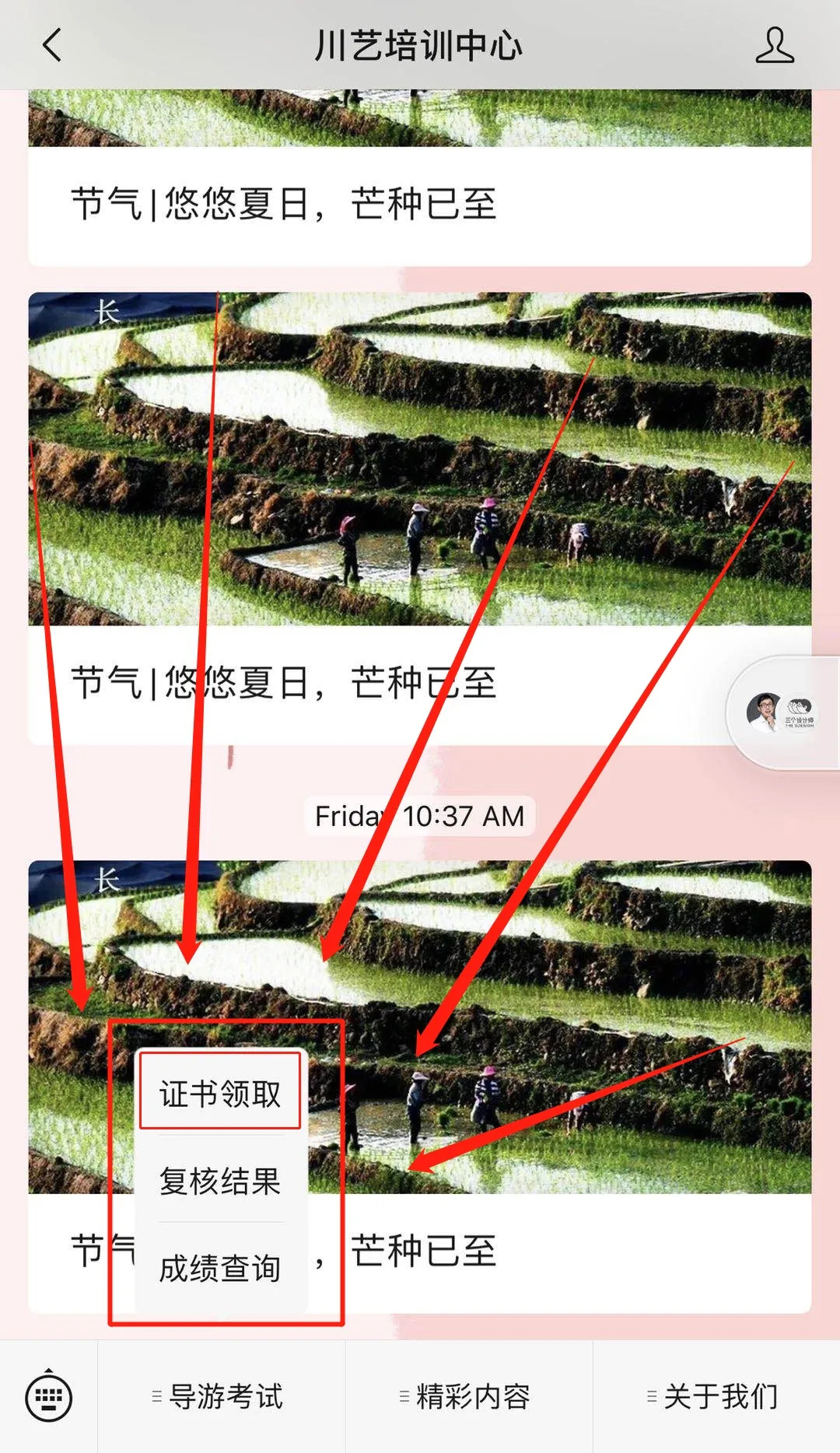Viewport: 840px width, 1453px height.
Task: Choose 复核结果 in the popup menu
Action: point(220,1180)
